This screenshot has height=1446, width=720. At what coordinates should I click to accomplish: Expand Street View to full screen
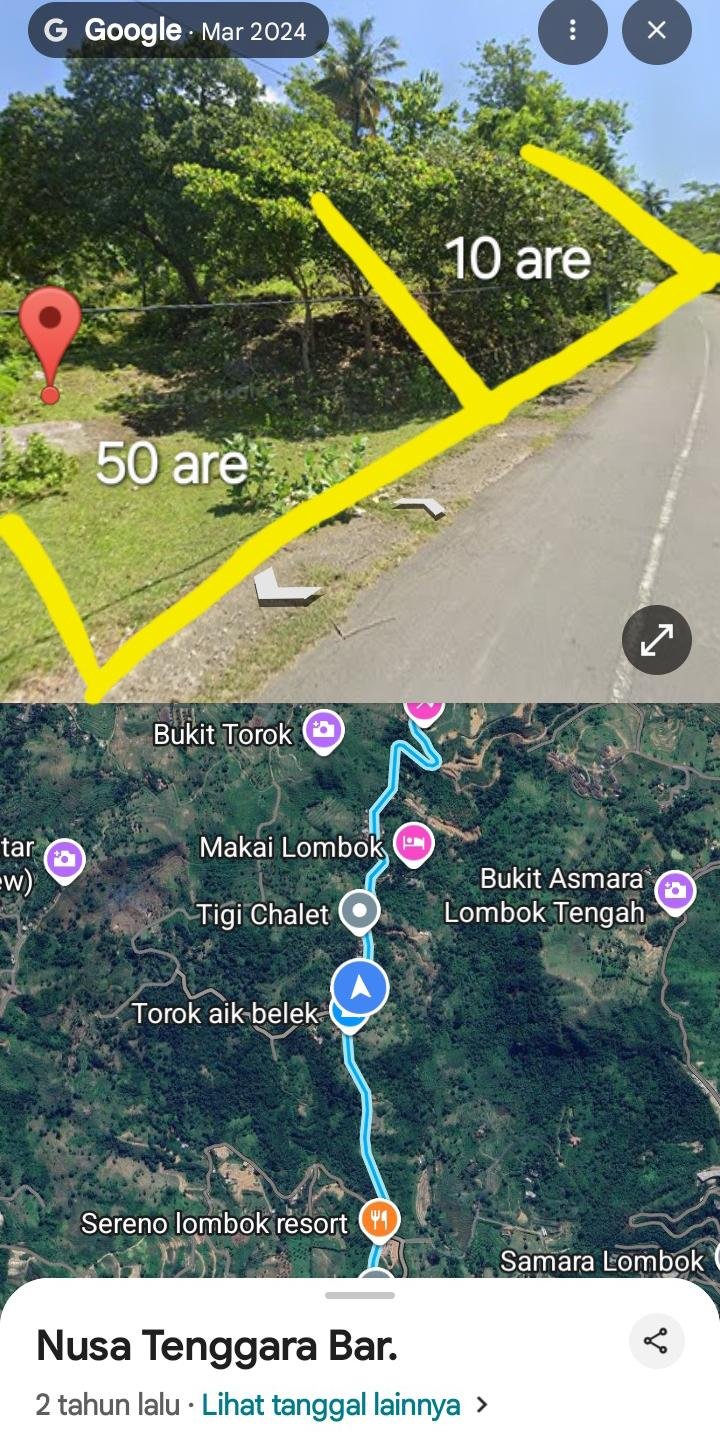click(657, 640)
